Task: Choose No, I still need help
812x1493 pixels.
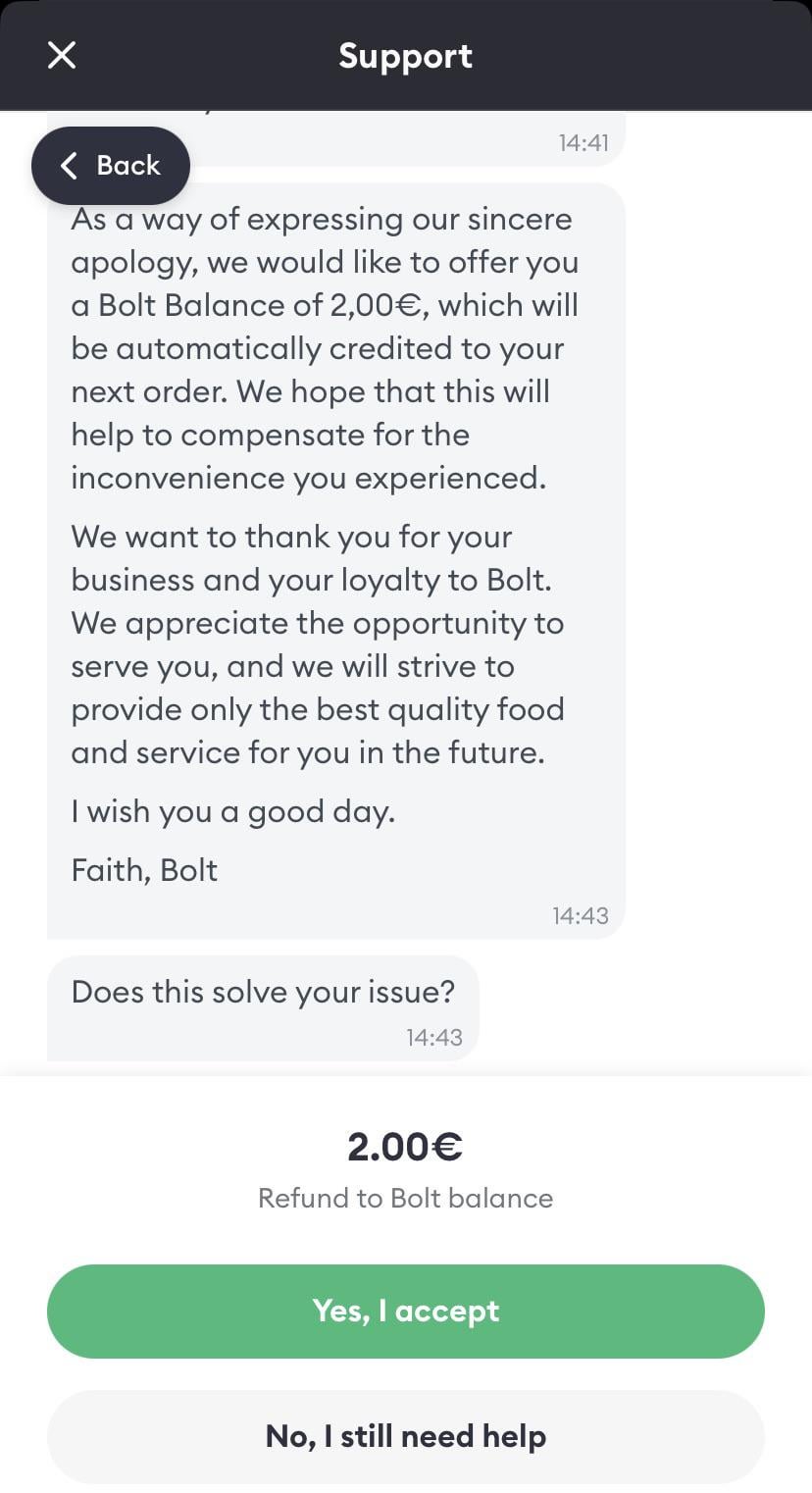Action: click(406, 1436)
